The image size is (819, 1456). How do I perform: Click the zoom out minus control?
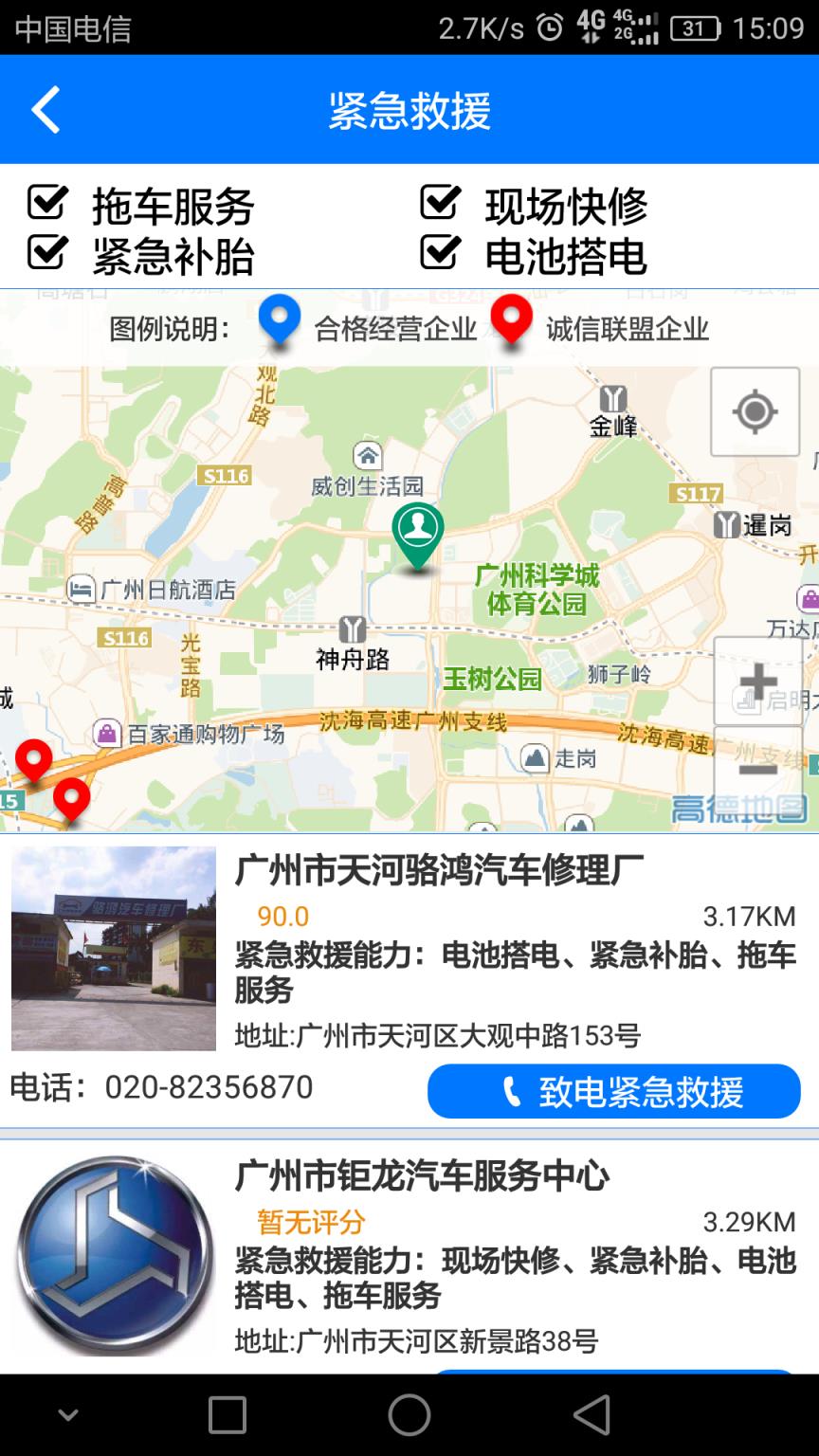point(756,768)
